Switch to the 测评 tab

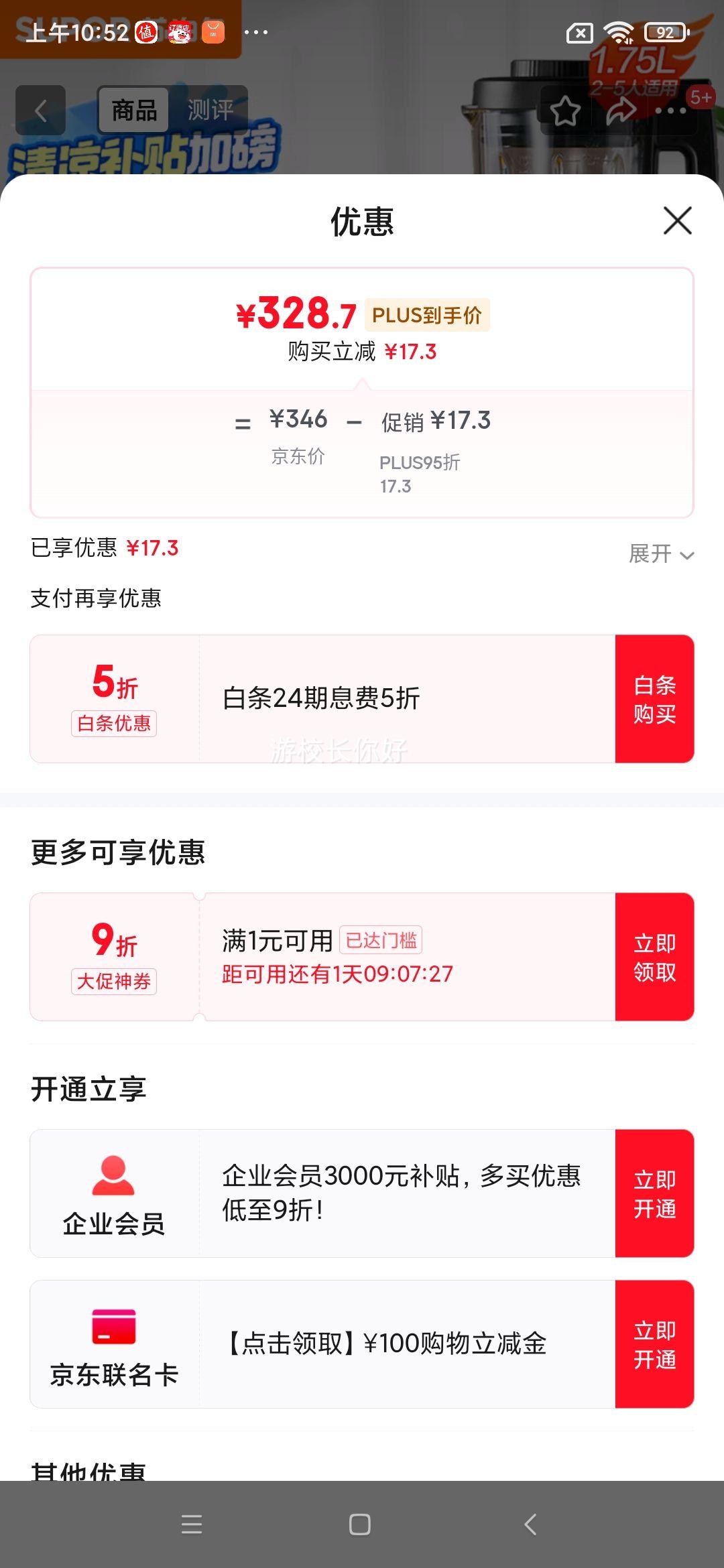coord(210,110)
